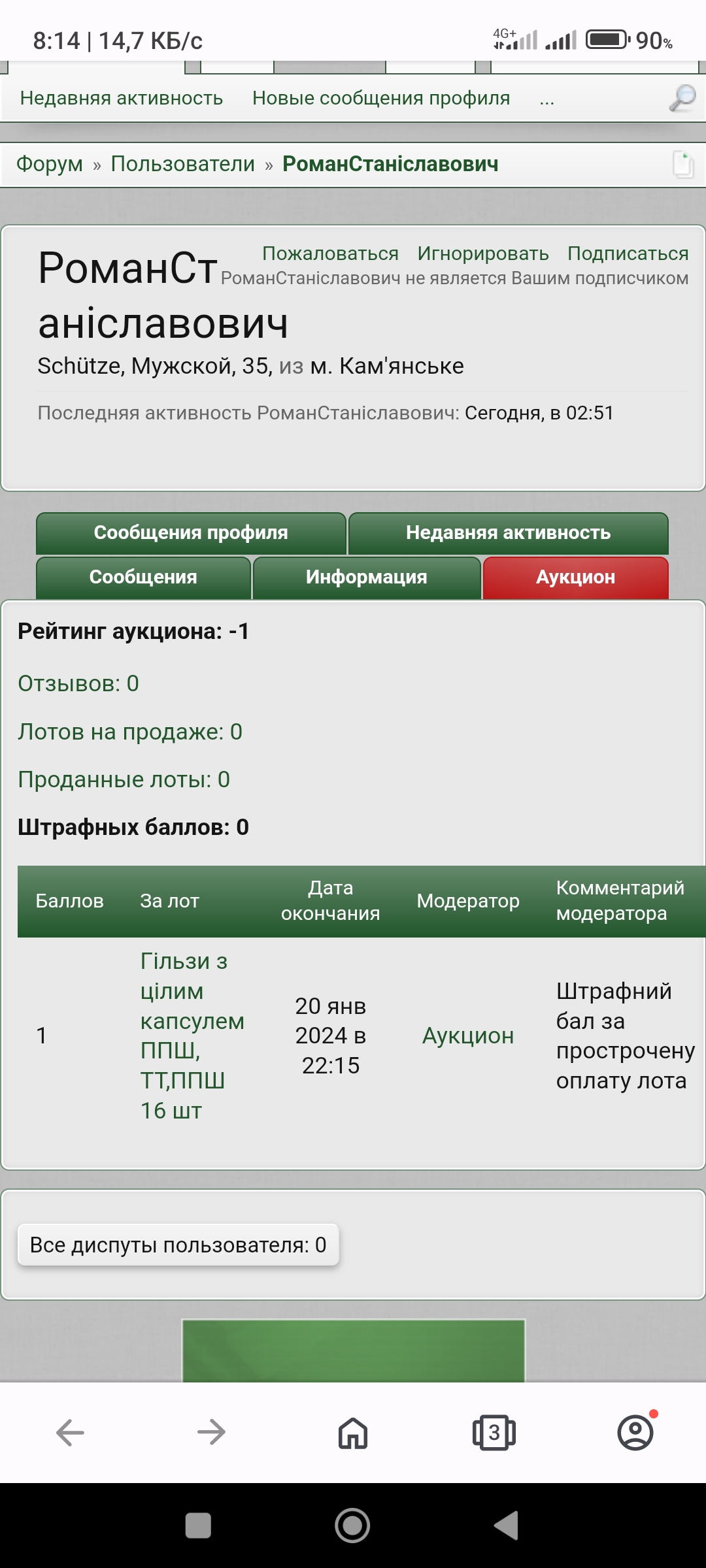706x1568 pixels.
Task: Open Новые сообщения профиля link
Action: point(381,98)
